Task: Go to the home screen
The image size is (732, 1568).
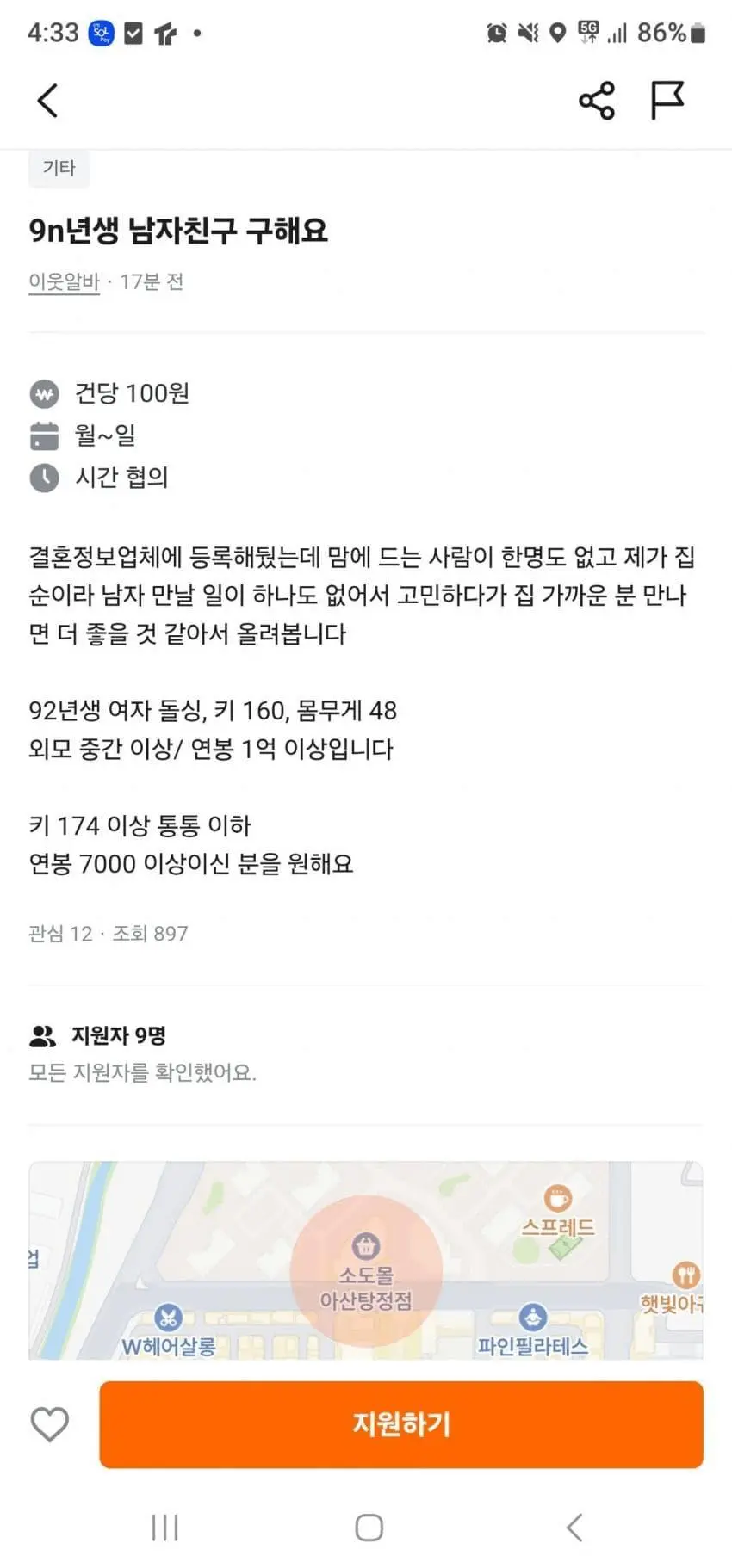Action: (x=369, y=1528)
